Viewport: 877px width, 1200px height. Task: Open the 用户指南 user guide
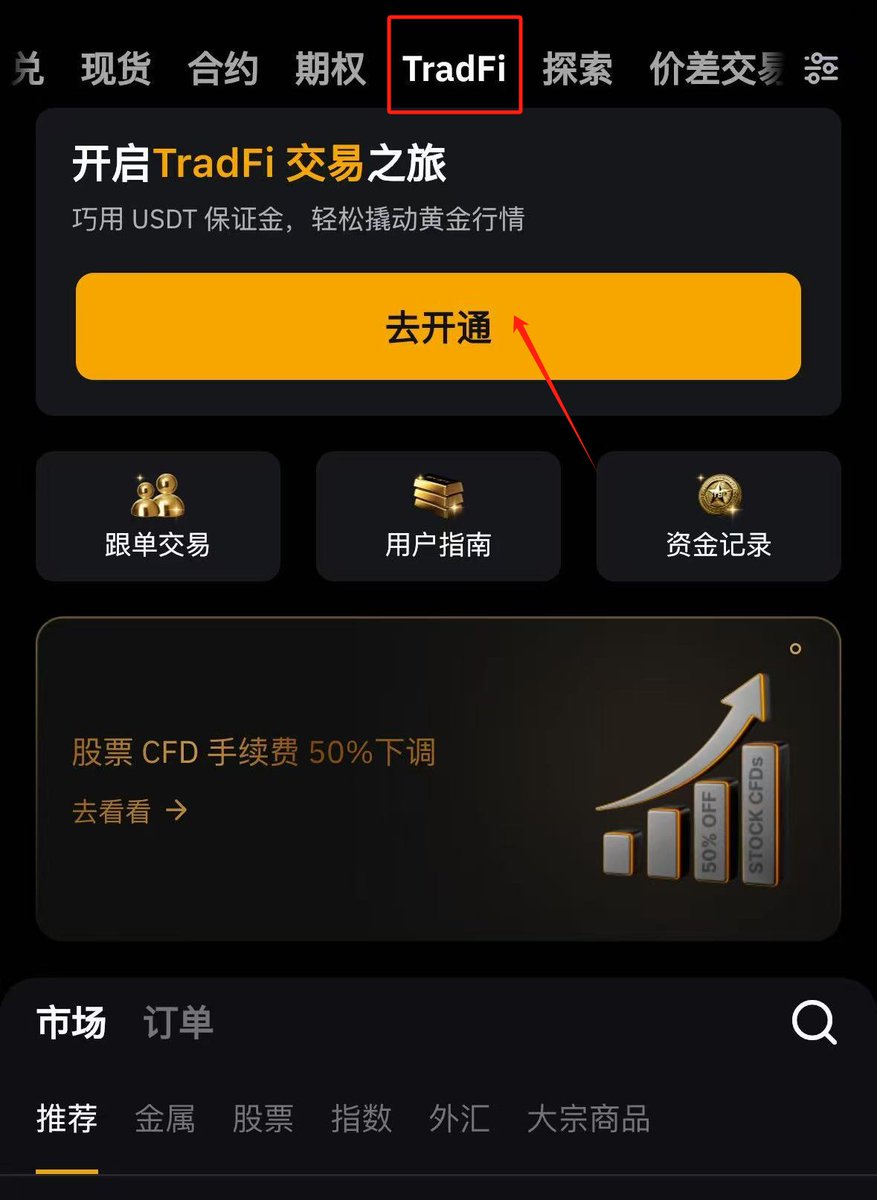[438, 516]
